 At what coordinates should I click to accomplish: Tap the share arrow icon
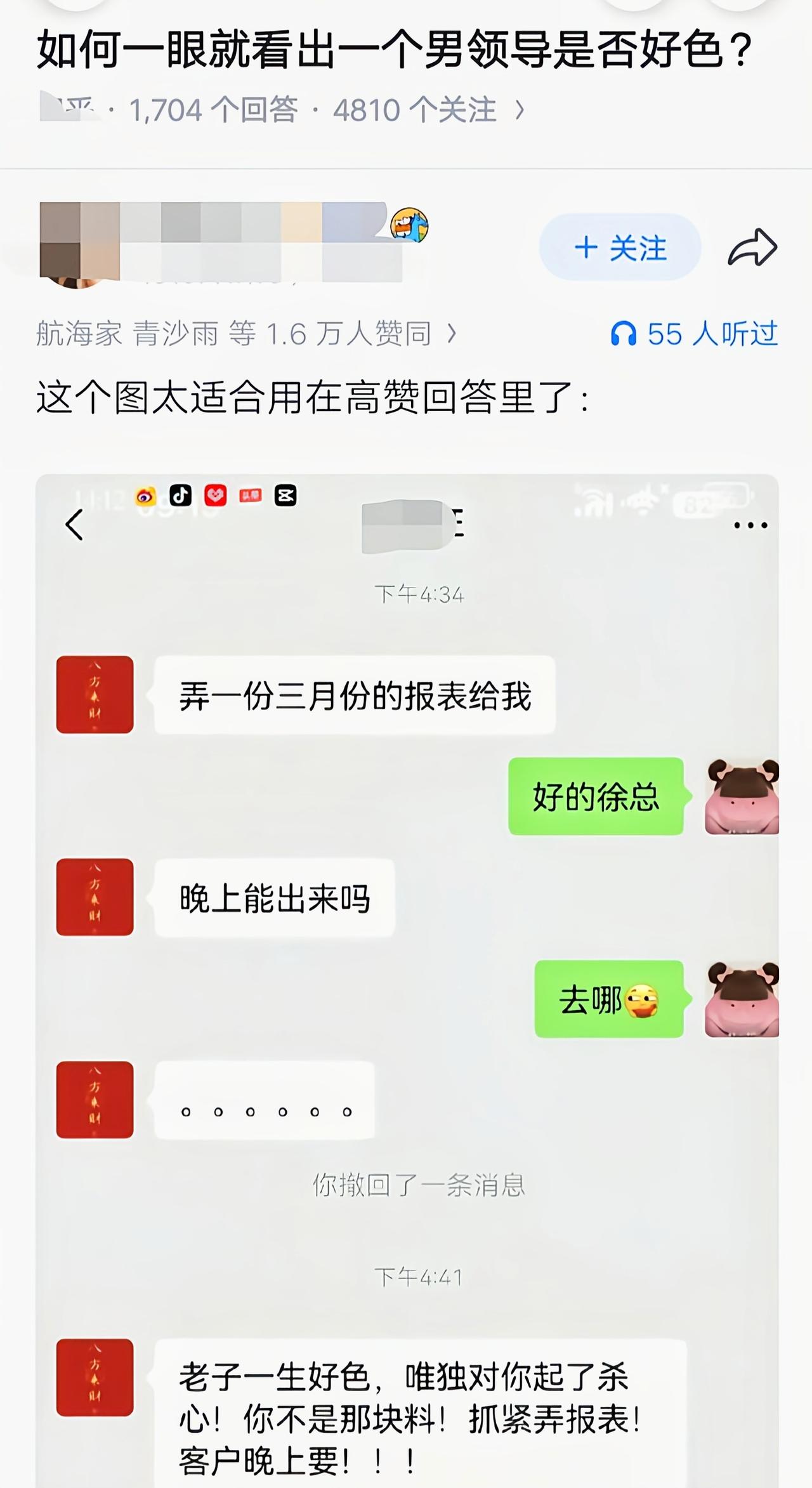(752, 246)
